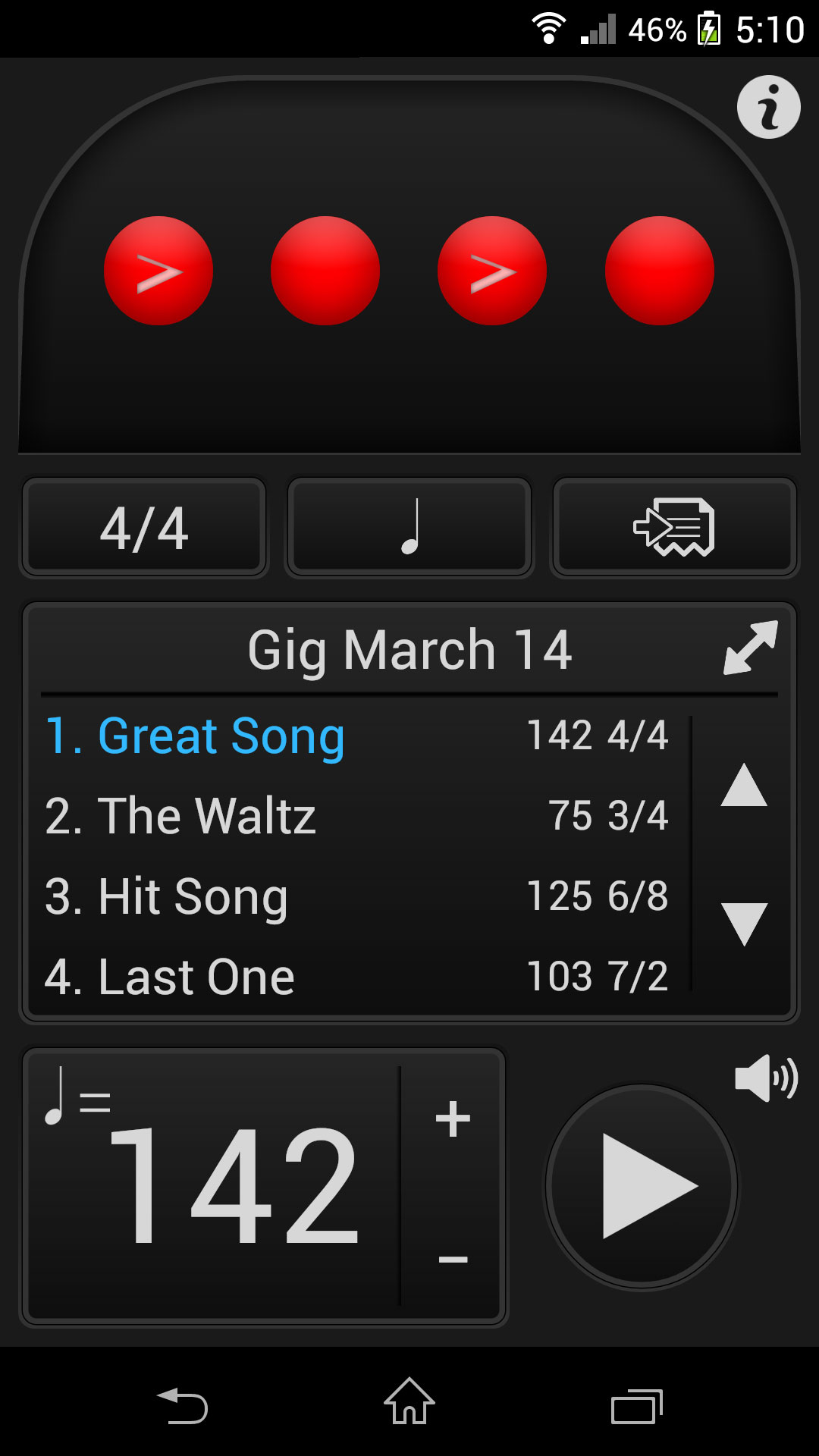819x1456 pixels.
Task: Toggle accent on the second beat dot
Action: pos(325,271)
